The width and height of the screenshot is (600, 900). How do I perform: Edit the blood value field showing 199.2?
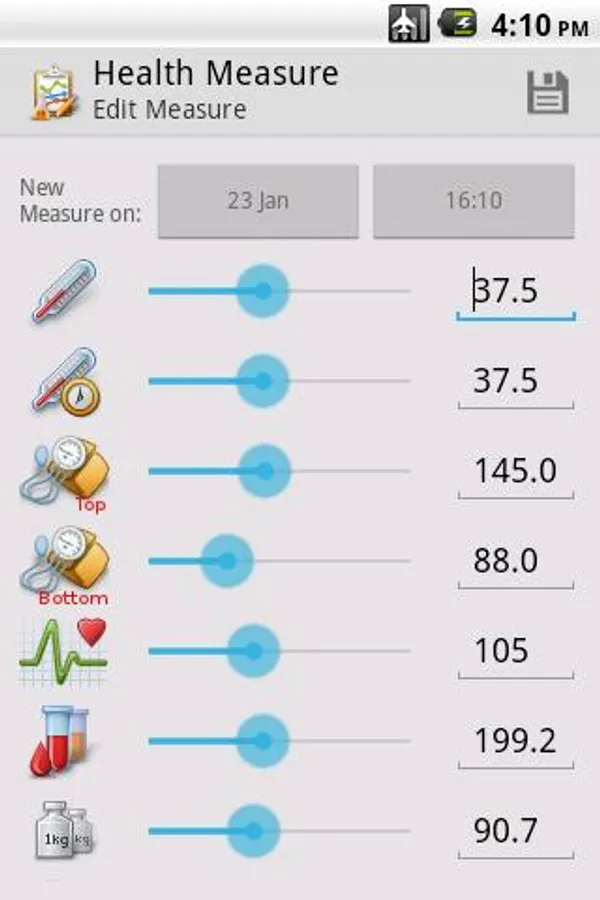515,740
